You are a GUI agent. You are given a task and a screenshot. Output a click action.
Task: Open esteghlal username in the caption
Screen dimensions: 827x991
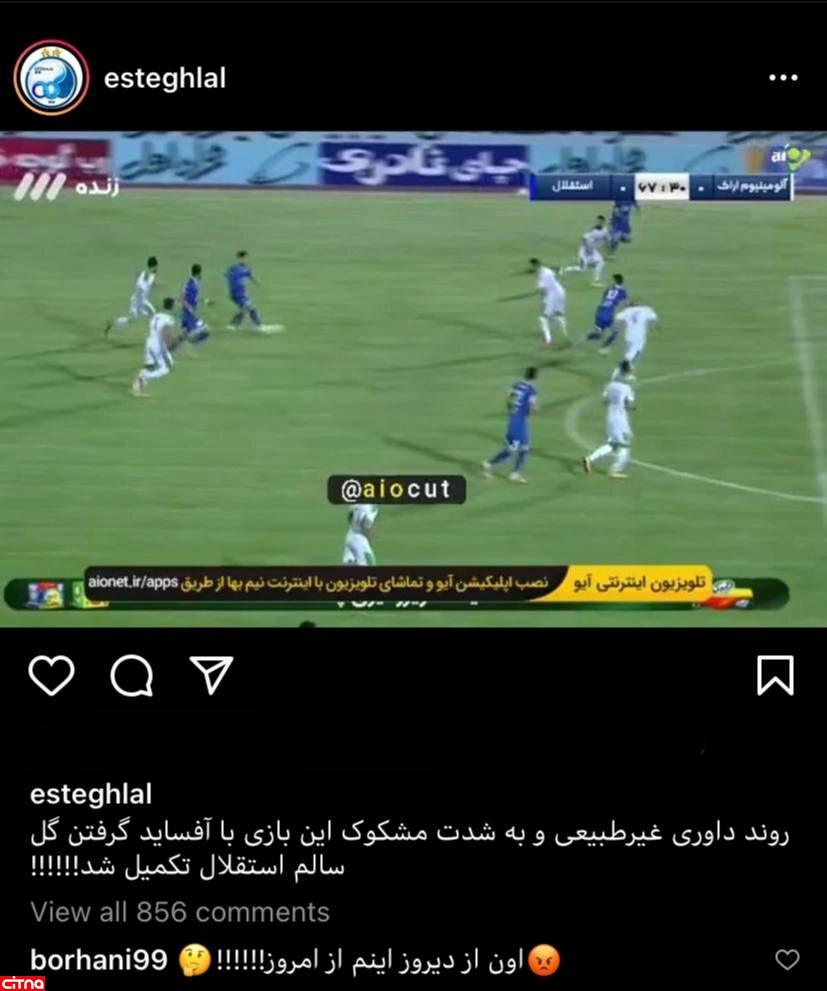click(x=91, y=795)
